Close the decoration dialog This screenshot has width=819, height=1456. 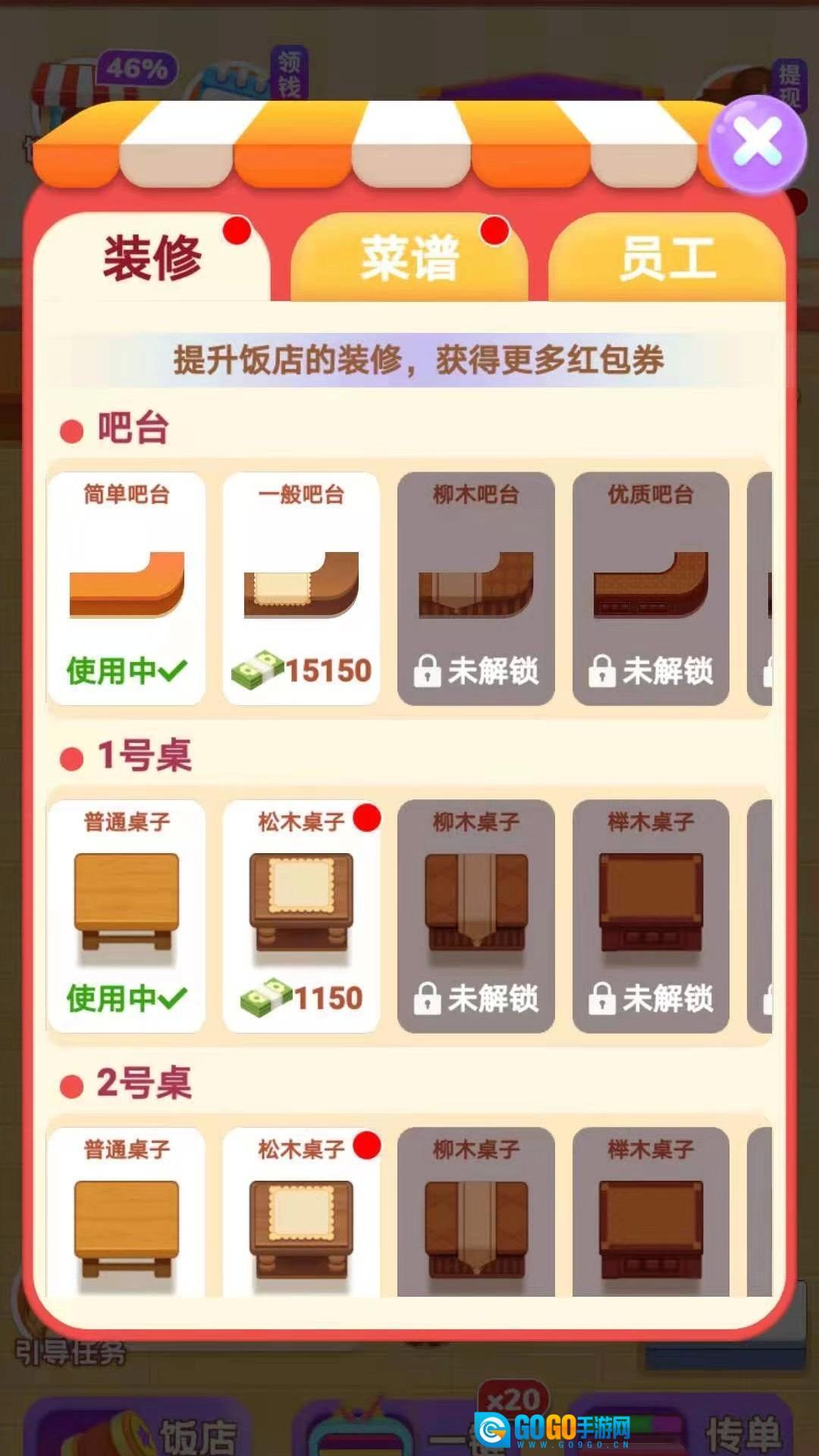(757, 143)
